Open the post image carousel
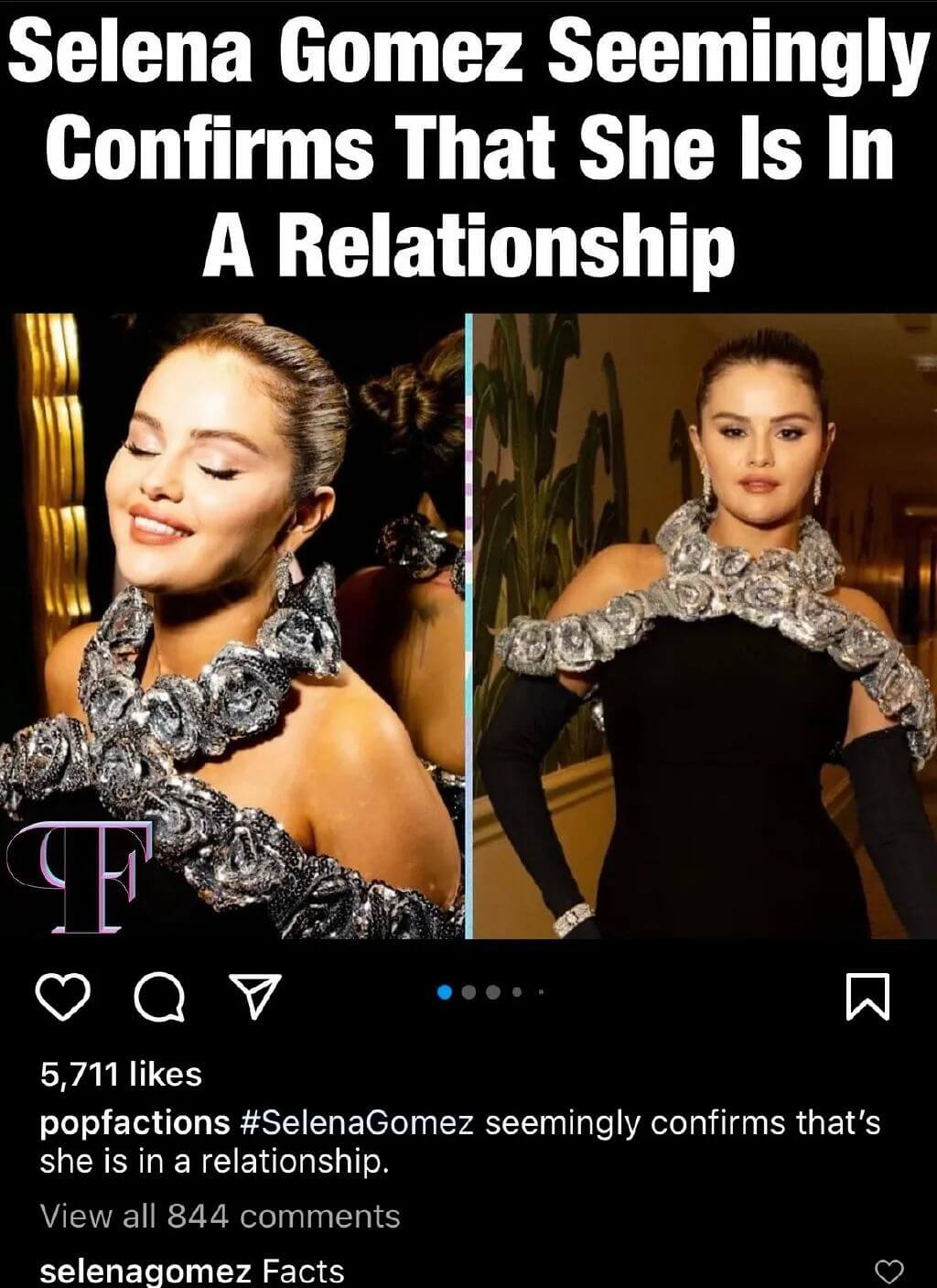937x1288 pixels. (468, 626)
